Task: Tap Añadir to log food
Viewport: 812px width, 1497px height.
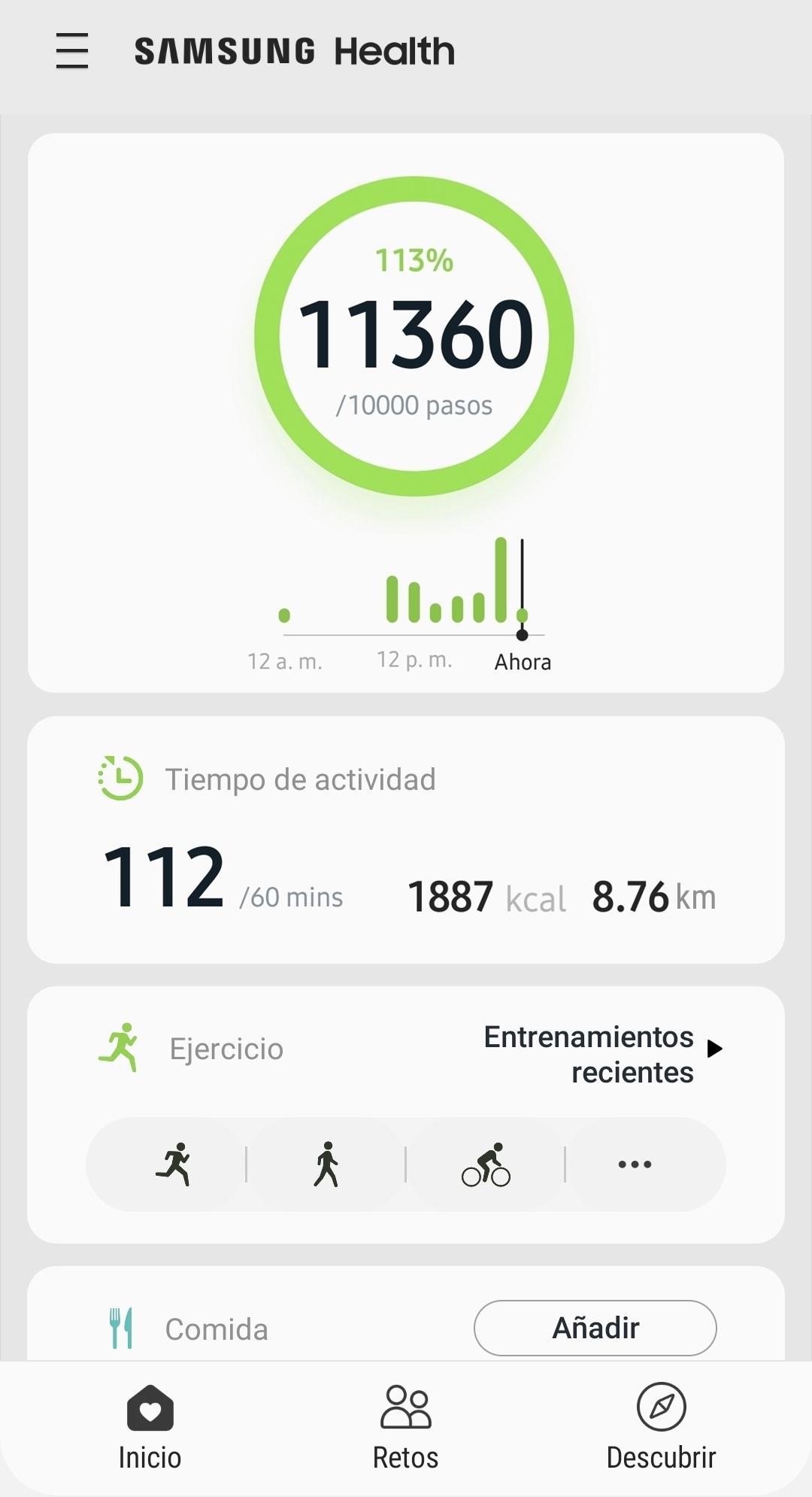Action: click(x=595, y=1328)
